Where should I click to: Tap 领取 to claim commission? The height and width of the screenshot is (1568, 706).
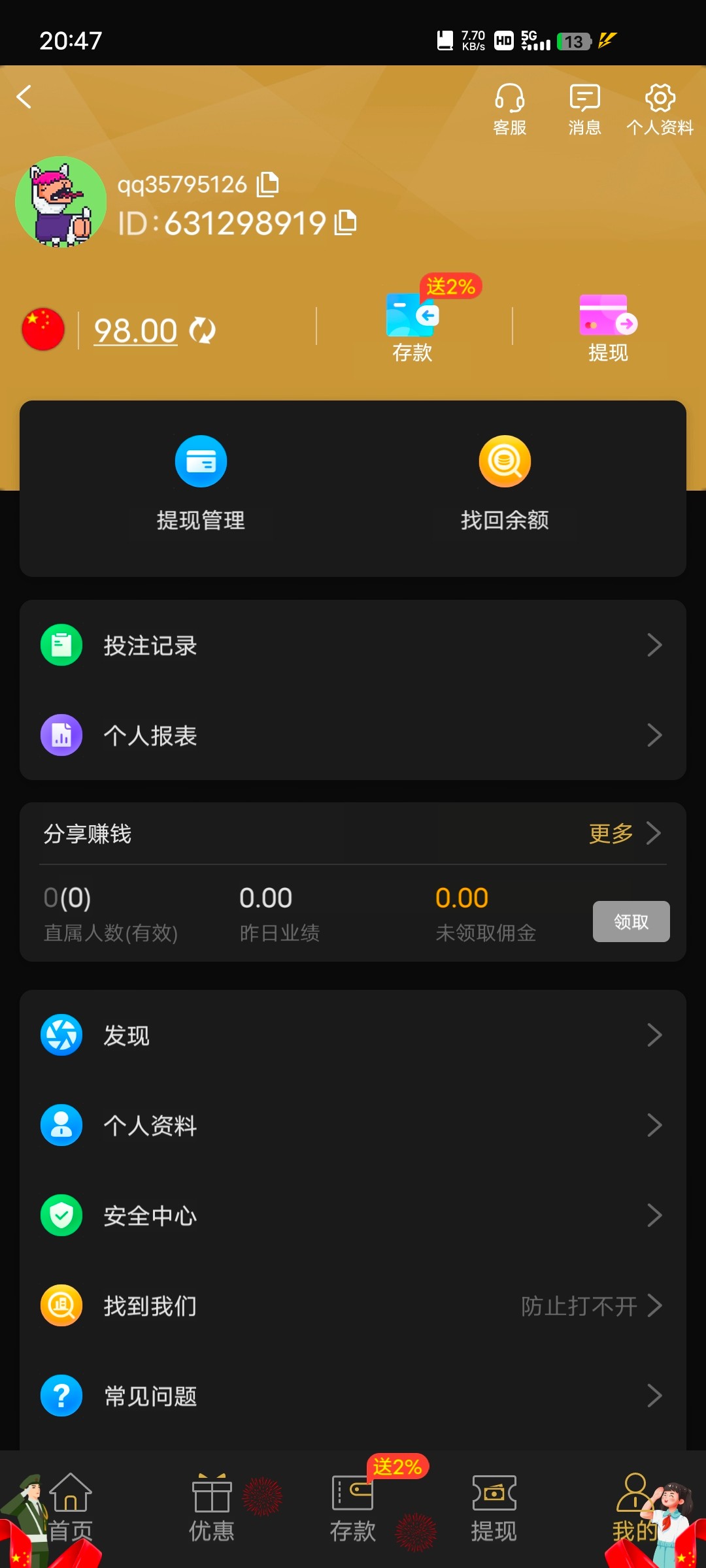pyautogui.click(x=631, y=921)
